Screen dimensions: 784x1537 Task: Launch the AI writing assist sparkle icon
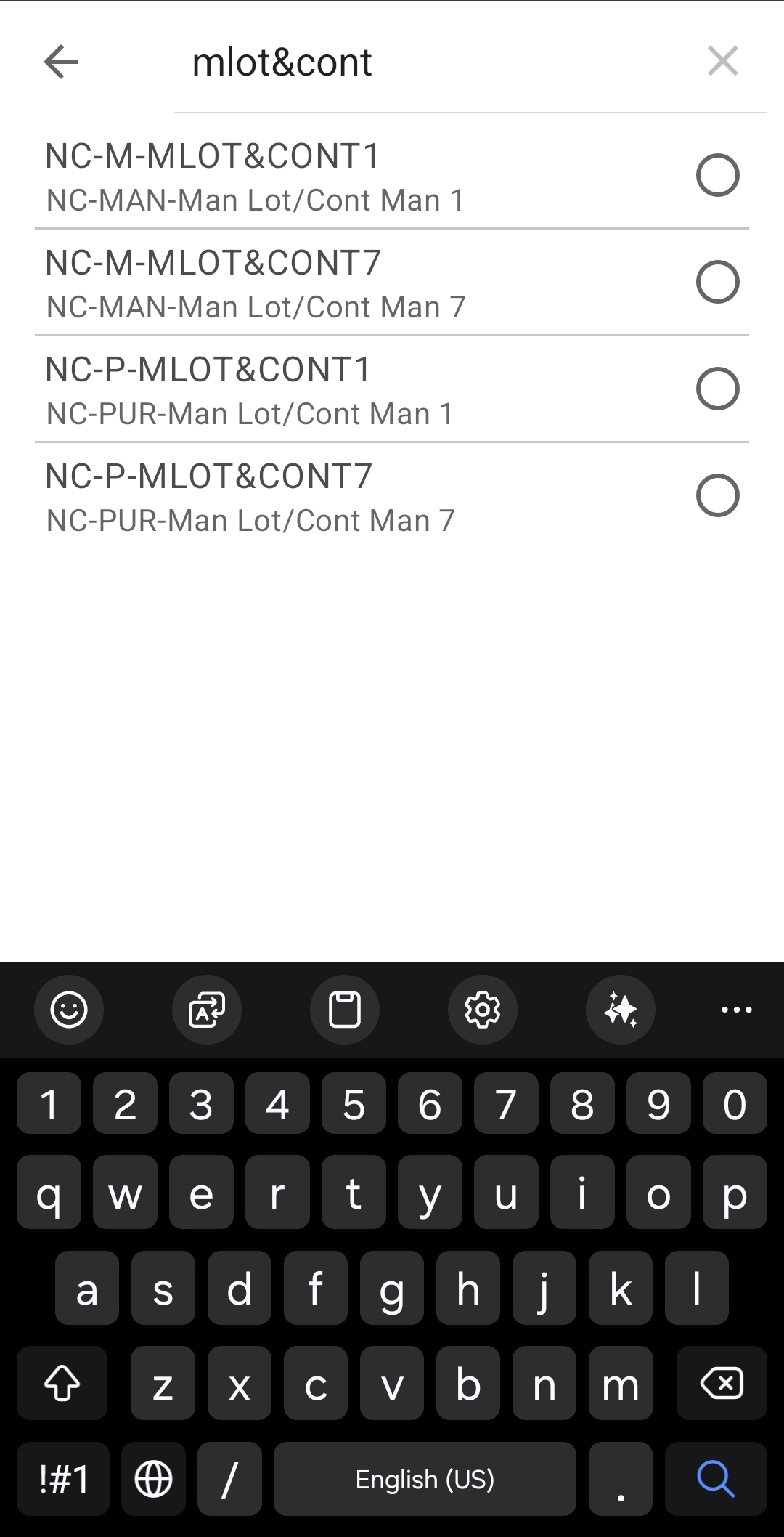coord(620,1010)
